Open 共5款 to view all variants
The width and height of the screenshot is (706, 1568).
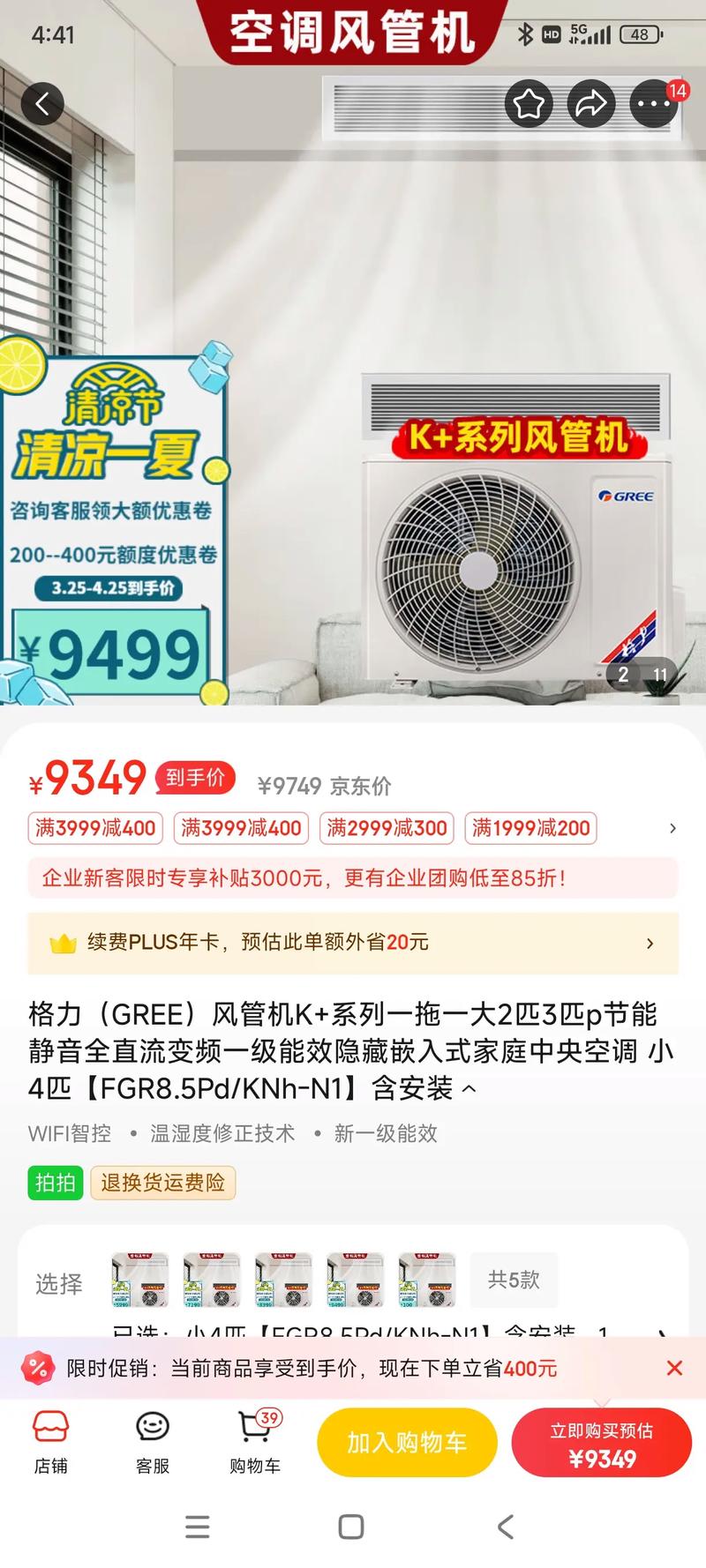point(514,1280)
